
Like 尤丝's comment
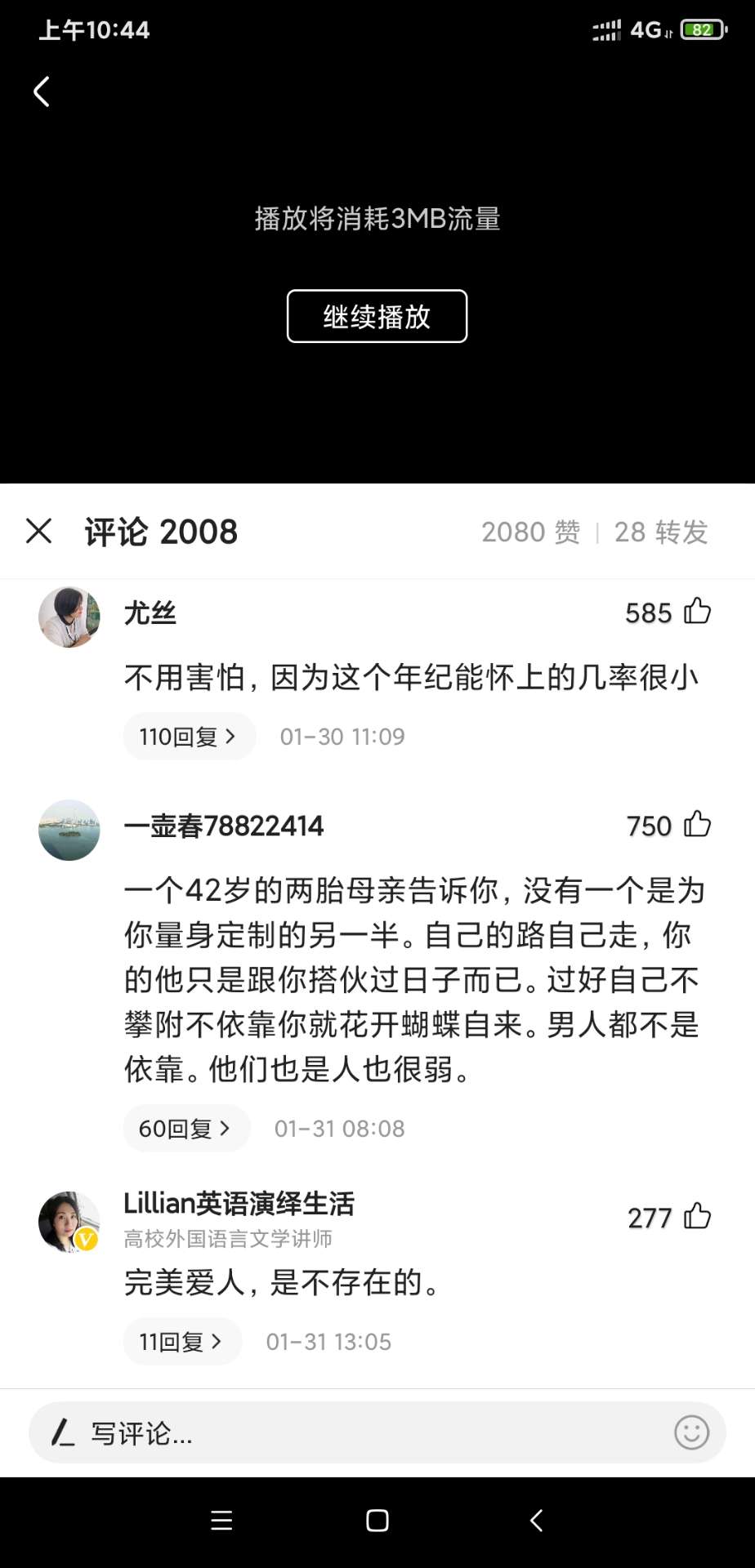[x=697, y=612]
